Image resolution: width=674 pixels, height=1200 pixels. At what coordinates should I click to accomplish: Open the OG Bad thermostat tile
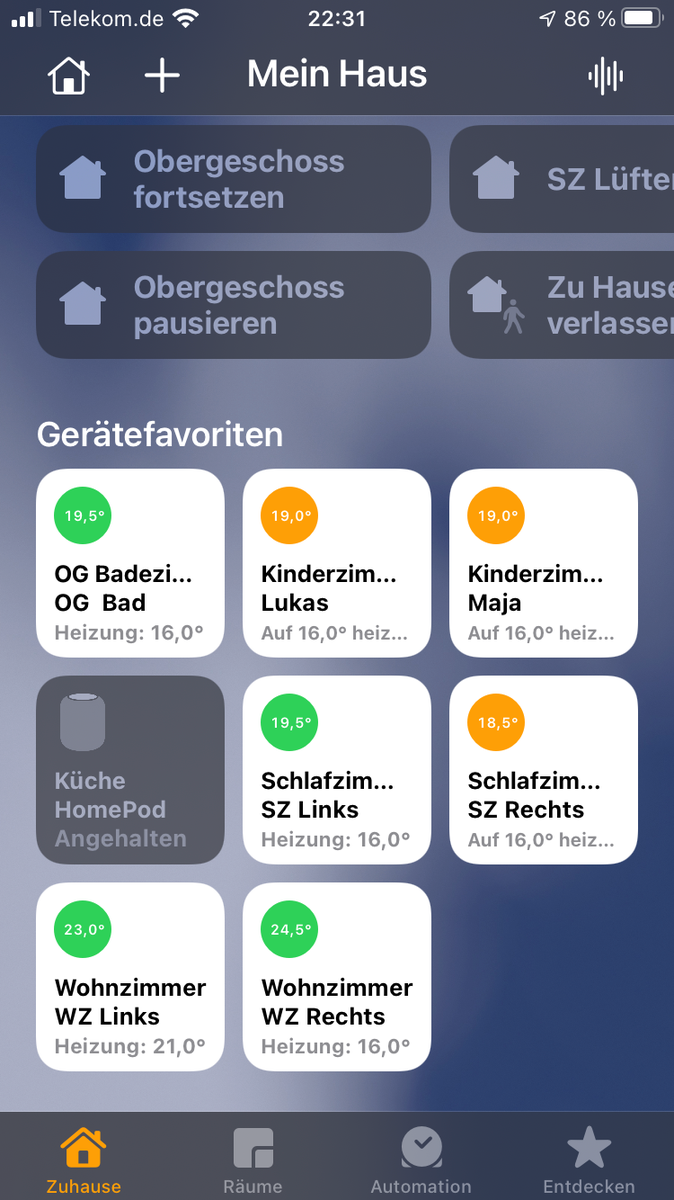click(130, 563)
